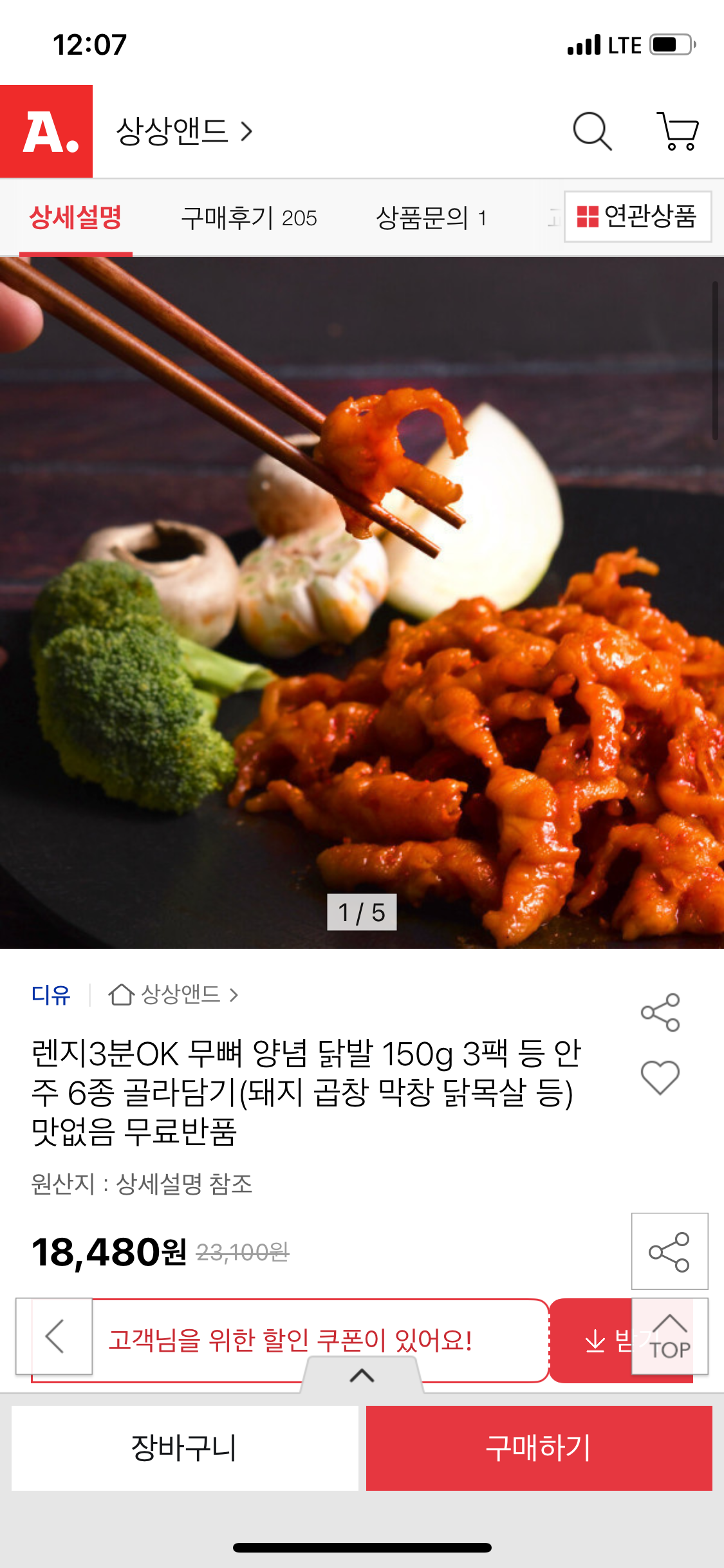Open the 상상앤드 store from the header
Screen dimensions: 724x1568
click(x=184, y=131)
